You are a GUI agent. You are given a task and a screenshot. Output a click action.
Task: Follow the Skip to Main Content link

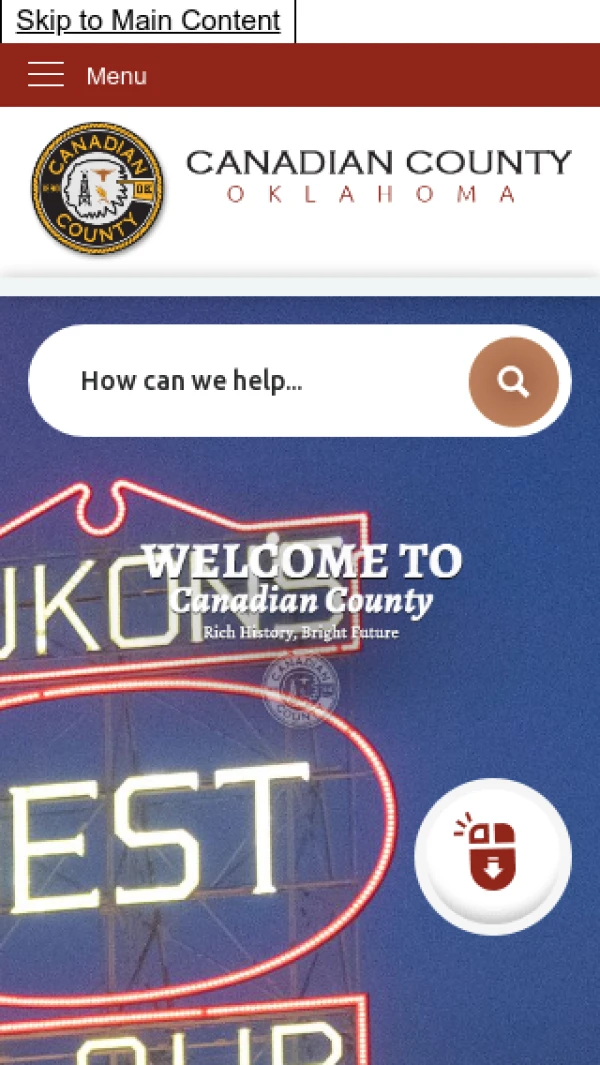click(x=148, y=21)
